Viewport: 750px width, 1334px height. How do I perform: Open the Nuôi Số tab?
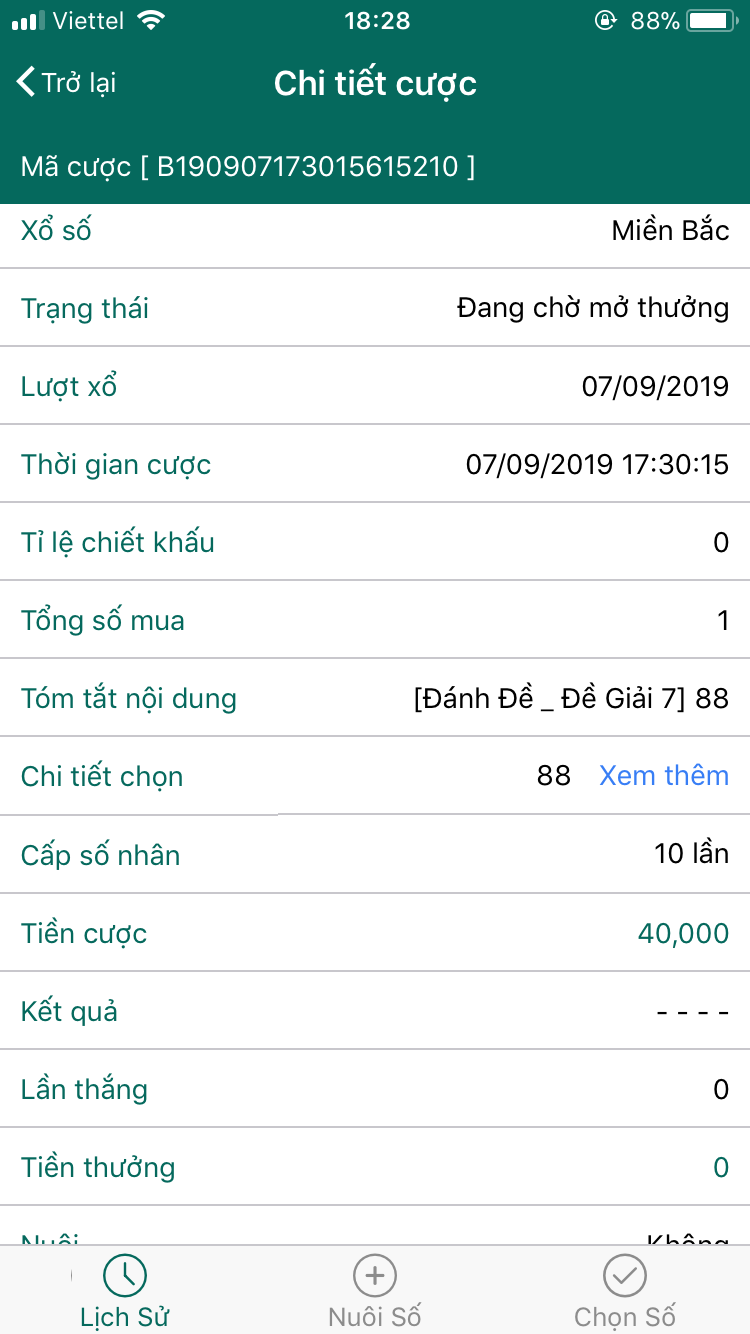[375, 1292]
